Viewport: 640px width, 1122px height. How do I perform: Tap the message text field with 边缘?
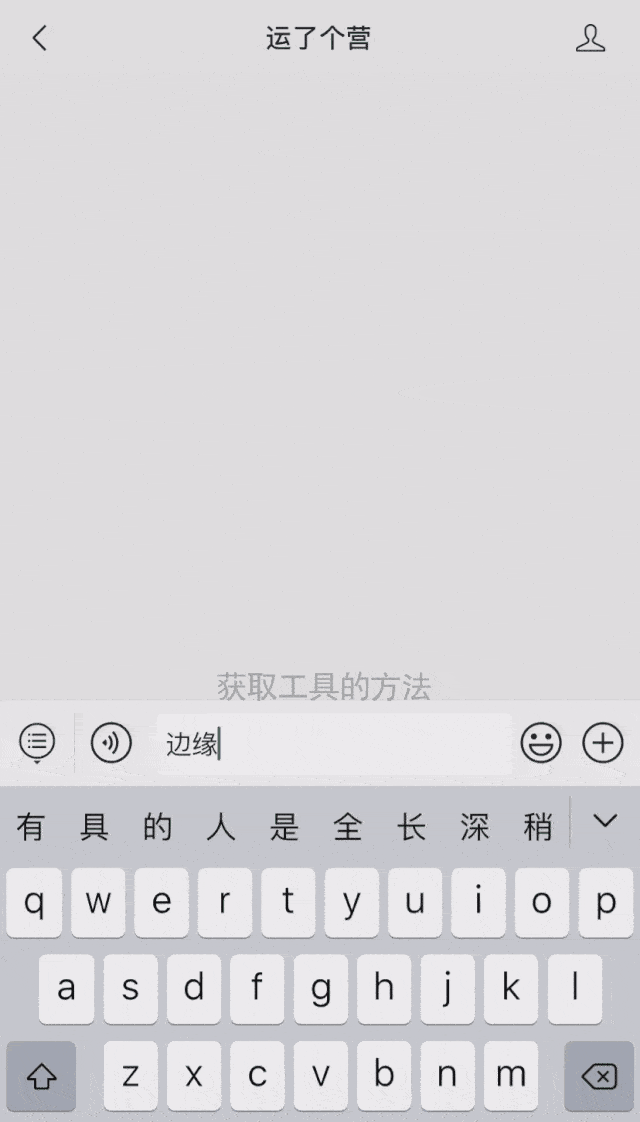[x=334, y=744]
